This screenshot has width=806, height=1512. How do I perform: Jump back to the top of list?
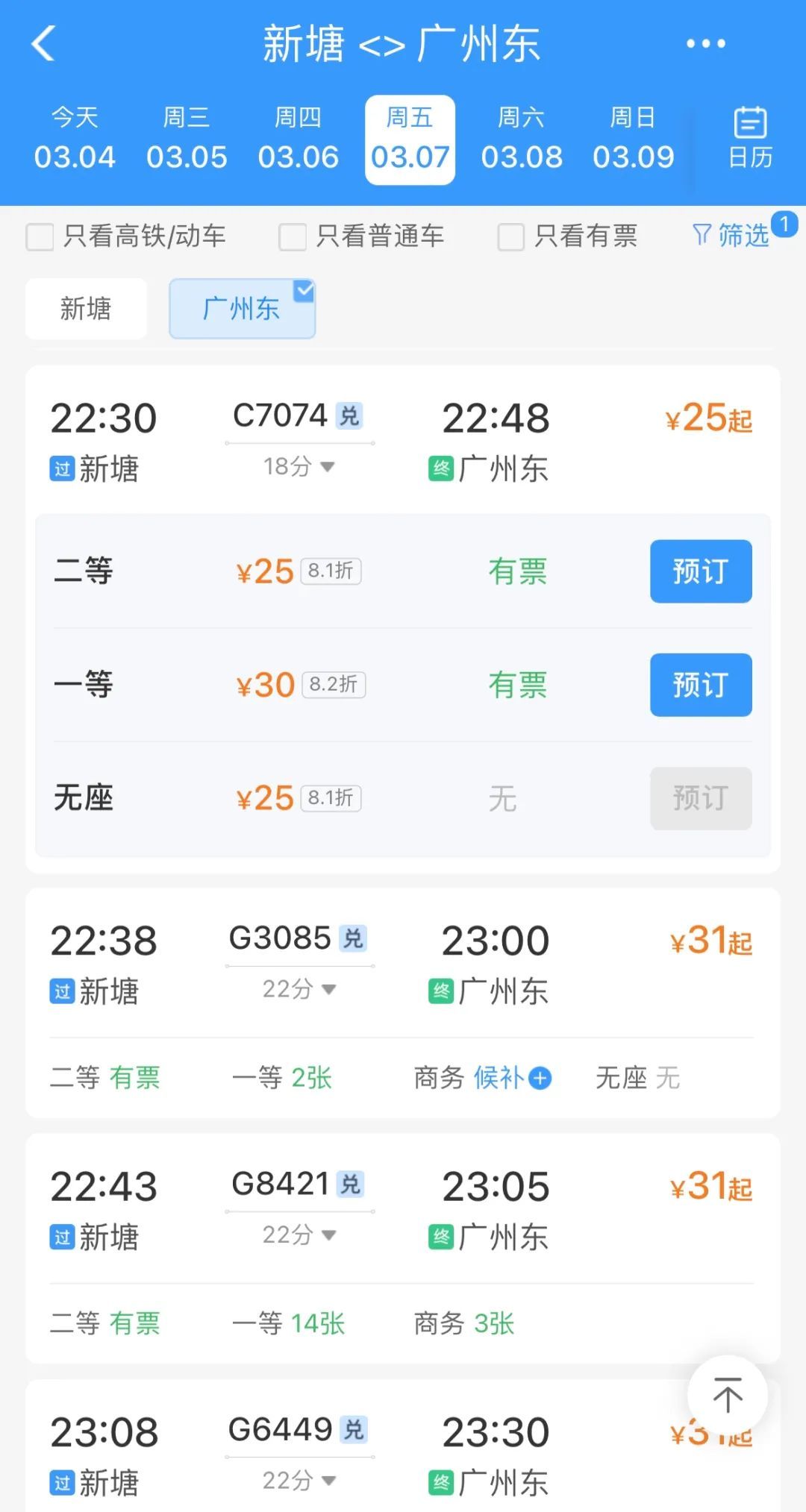727,1395
